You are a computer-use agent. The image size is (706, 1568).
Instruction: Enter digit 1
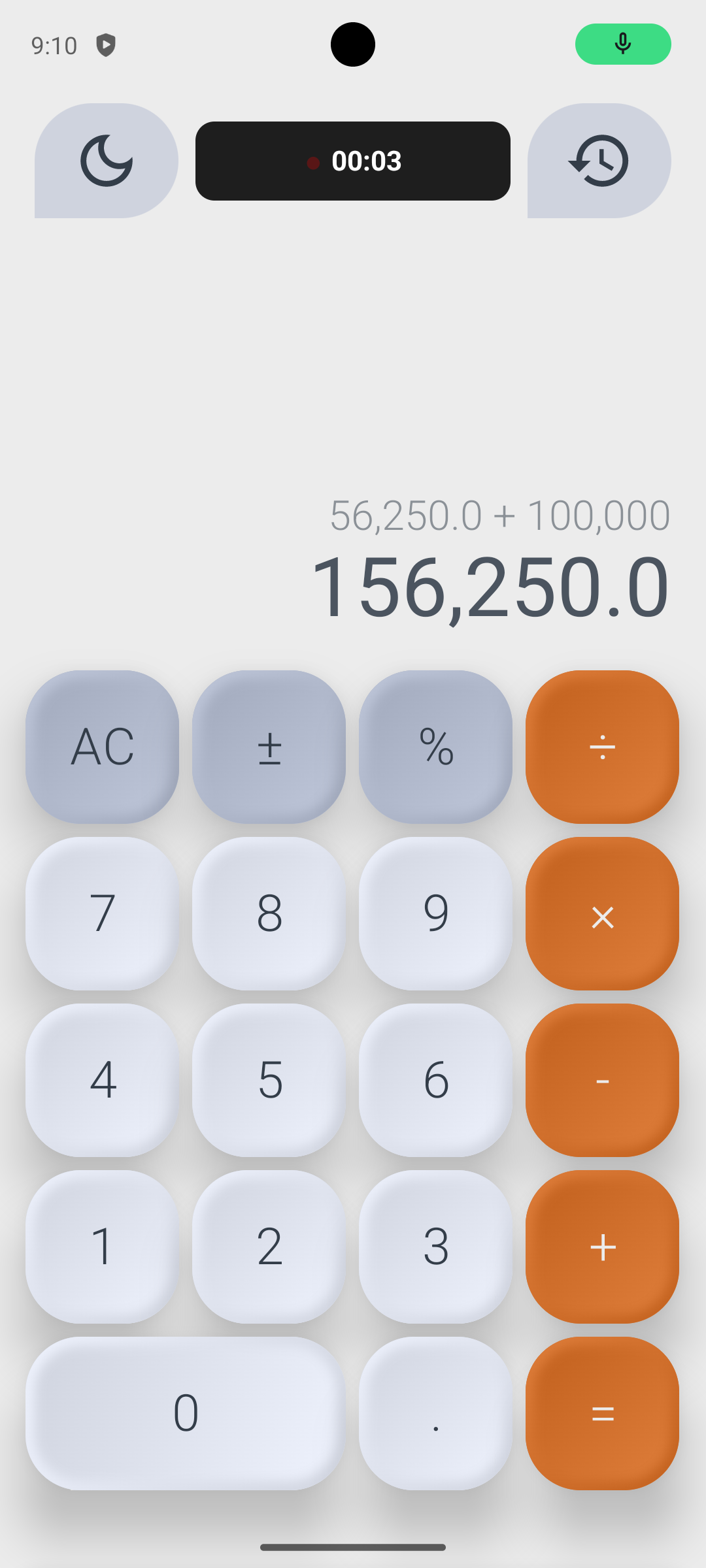pyautogui.click(x=102, y=1247)
